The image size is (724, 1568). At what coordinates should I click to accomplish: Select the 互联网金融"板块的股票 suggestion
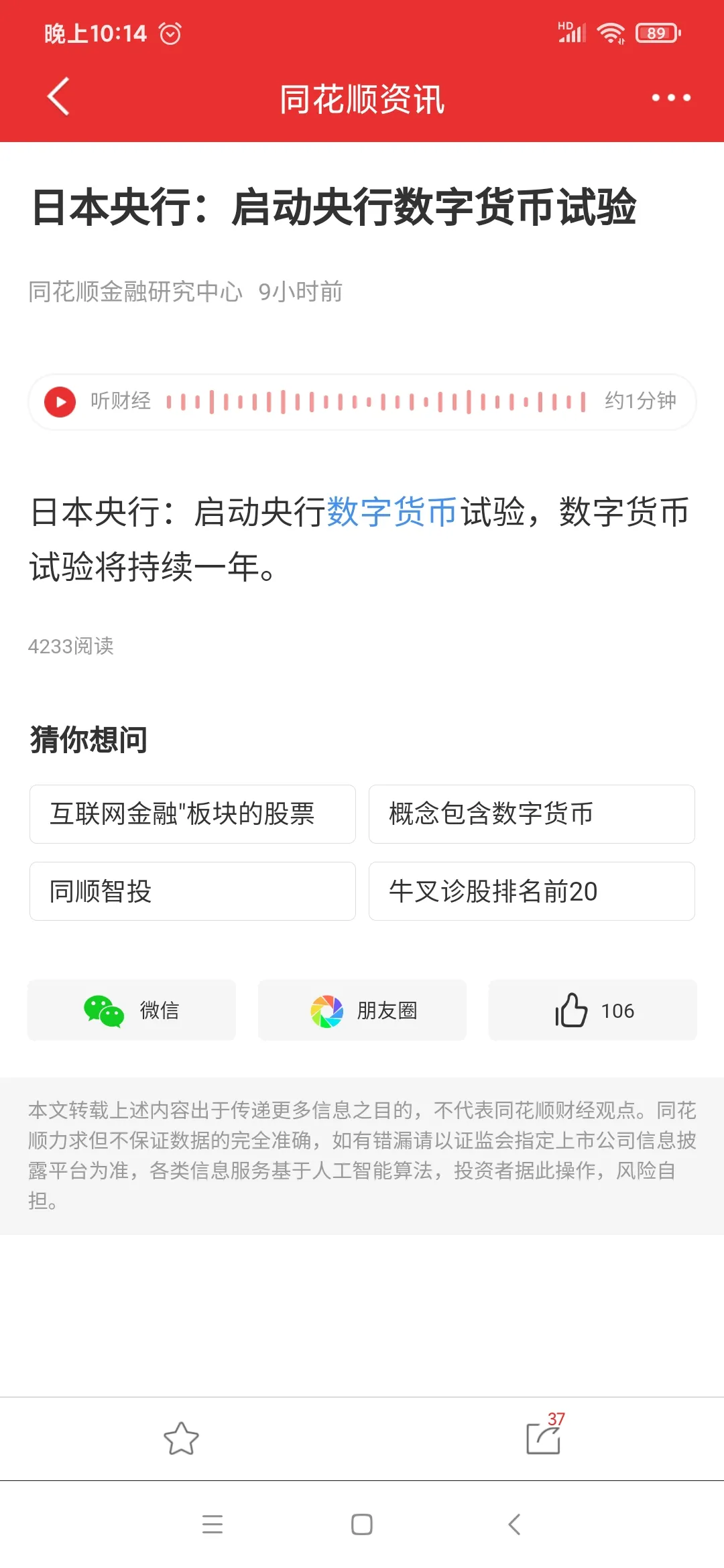tap(192, 814)
